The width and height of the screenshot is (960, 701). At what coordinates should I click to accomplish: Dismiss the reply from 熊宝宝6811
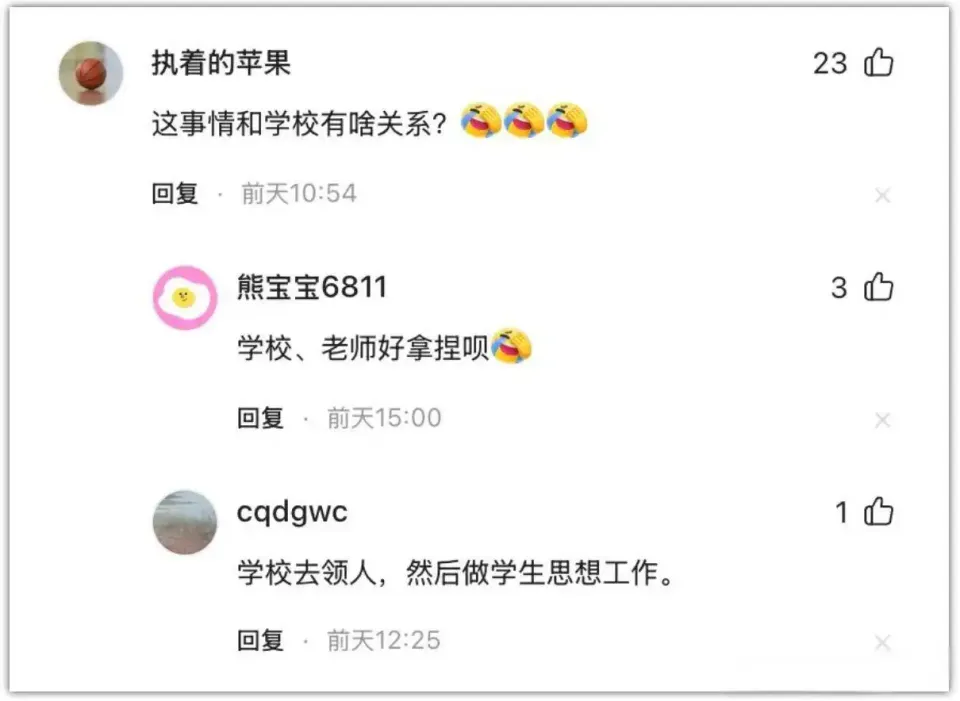click(882, 420)
